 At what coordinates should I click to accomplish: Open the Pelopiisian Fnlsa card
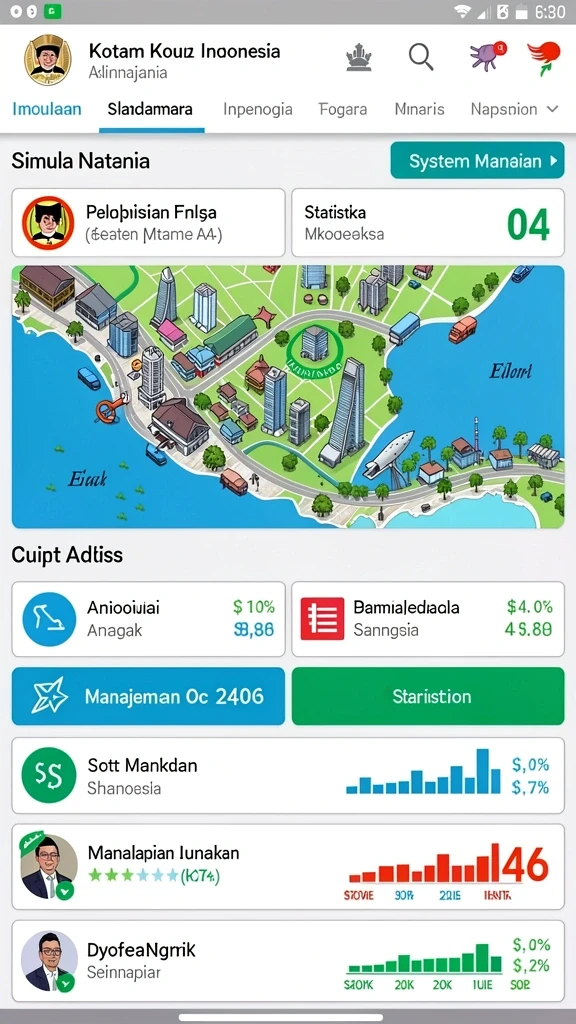(148, 223)
